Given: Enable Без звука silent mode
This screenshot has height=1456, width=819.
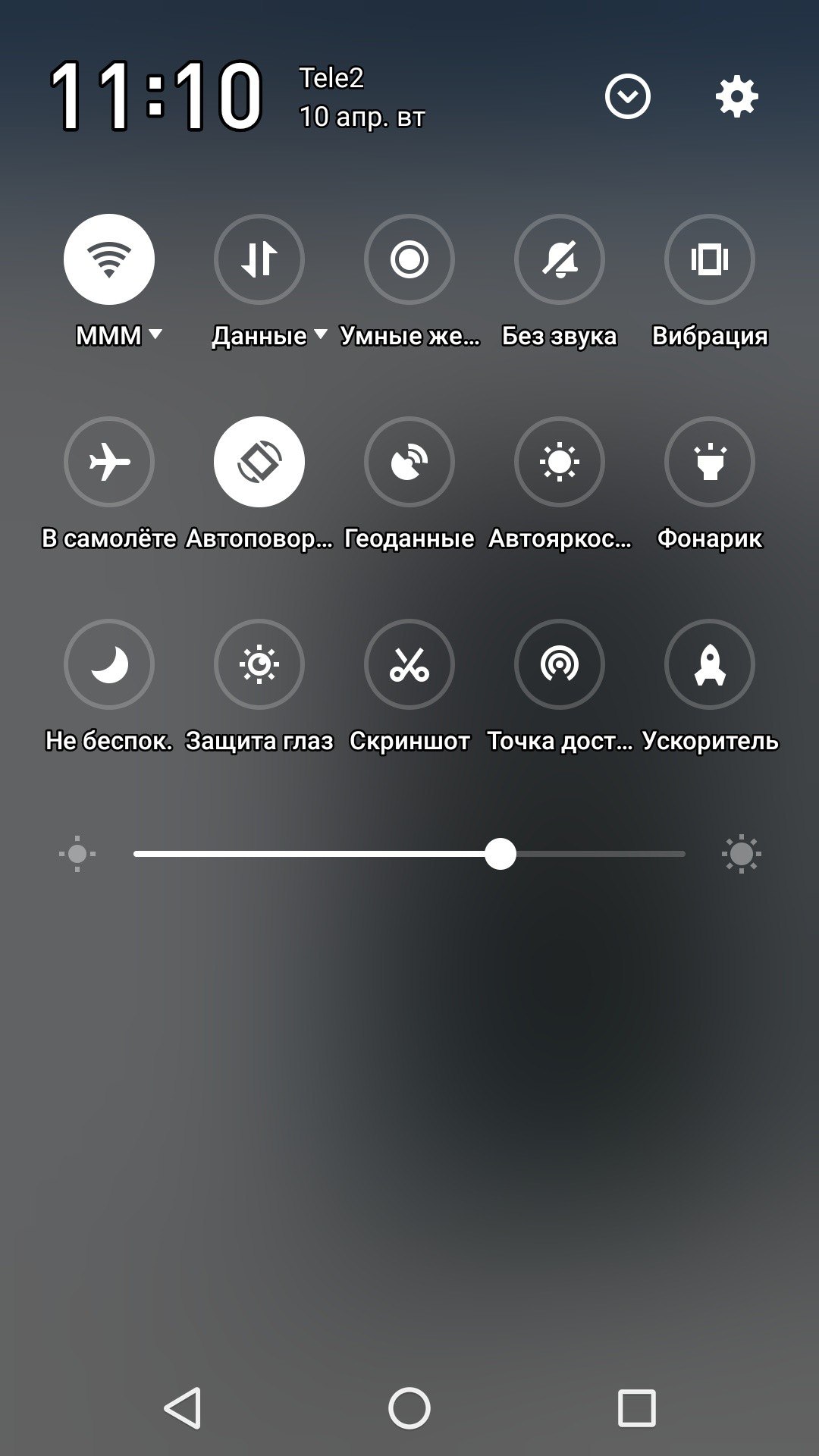Looking at the screenshot, I should click(x=560, y=259).
